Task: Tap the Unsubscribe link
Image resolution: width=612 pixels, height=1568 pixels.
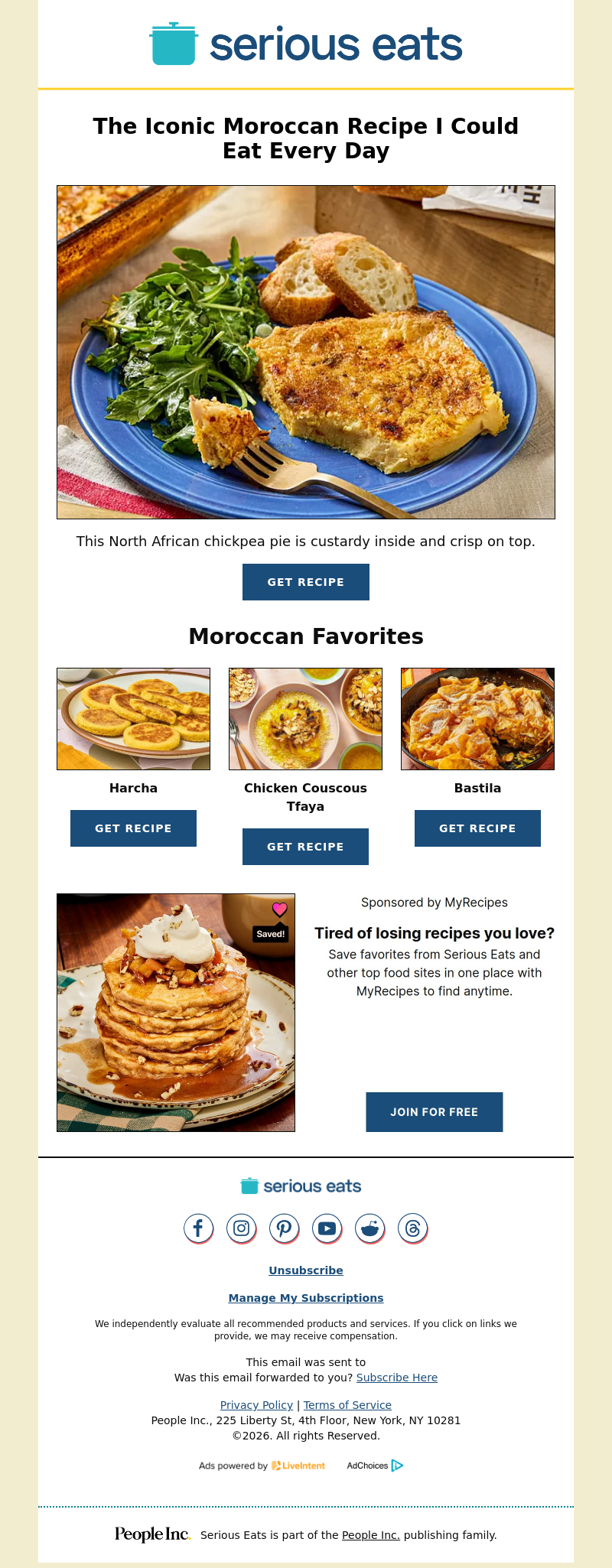Action: (305, 1270)
